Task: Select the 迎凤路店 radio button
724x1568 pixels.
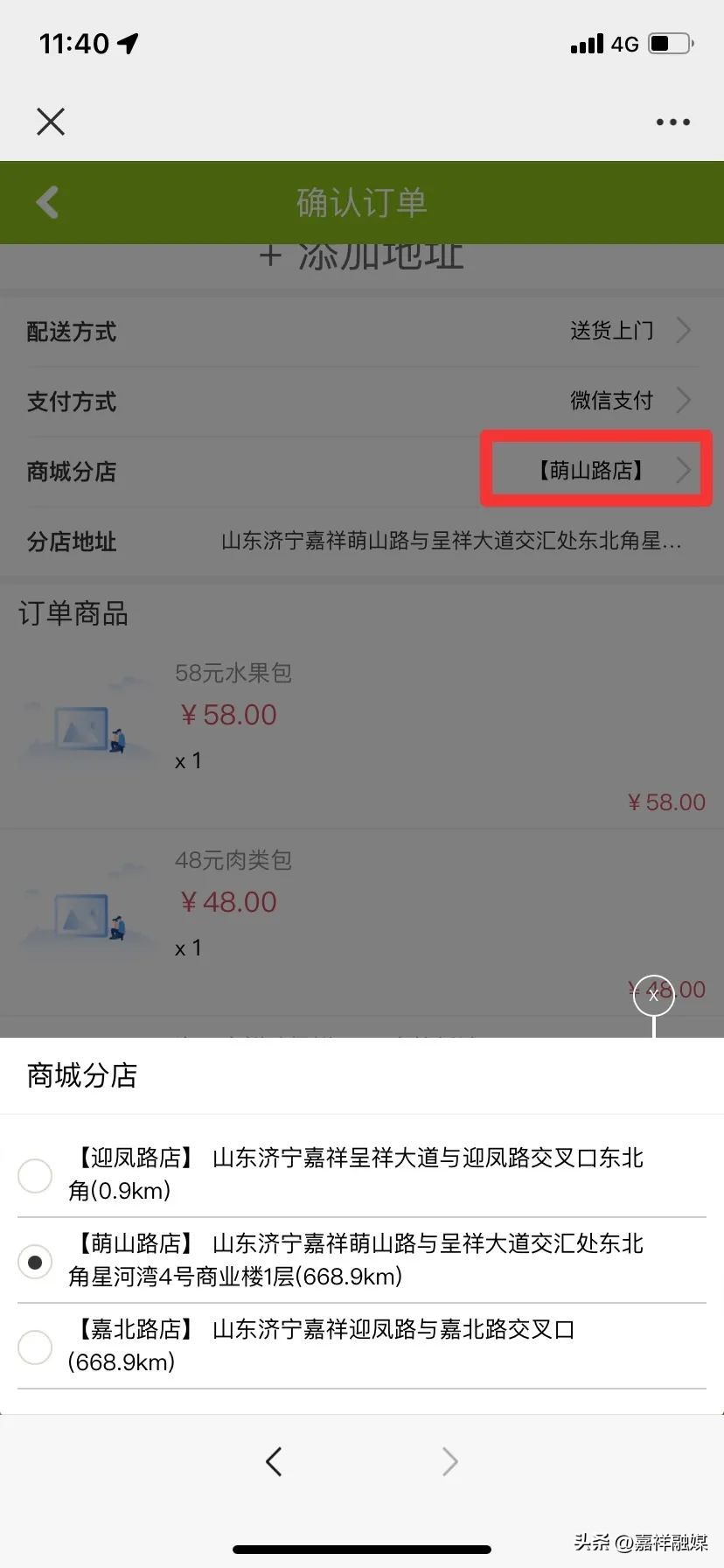Action: pyautogui.click(x=35, y=1176)
